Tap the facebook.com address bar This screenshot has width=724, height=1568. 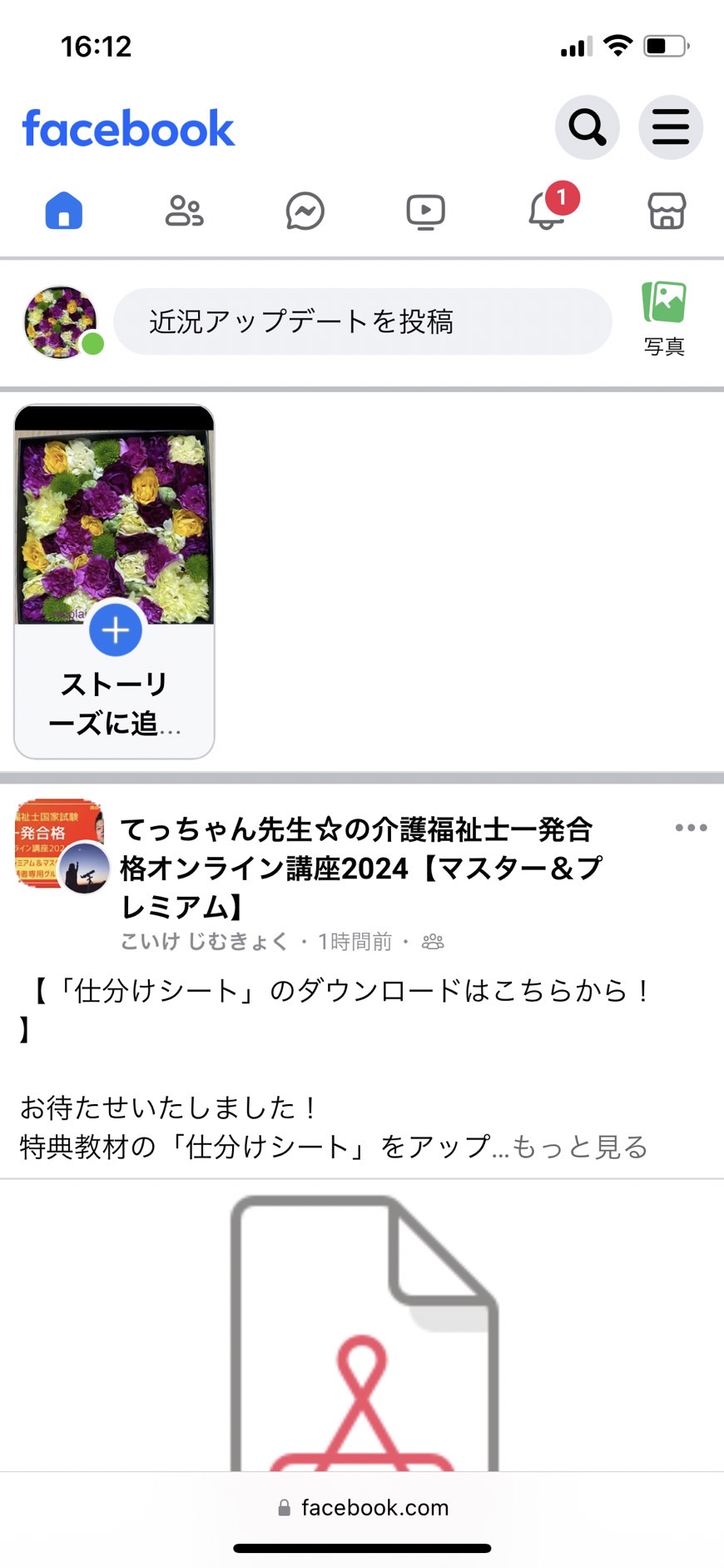click(363, 1507)
